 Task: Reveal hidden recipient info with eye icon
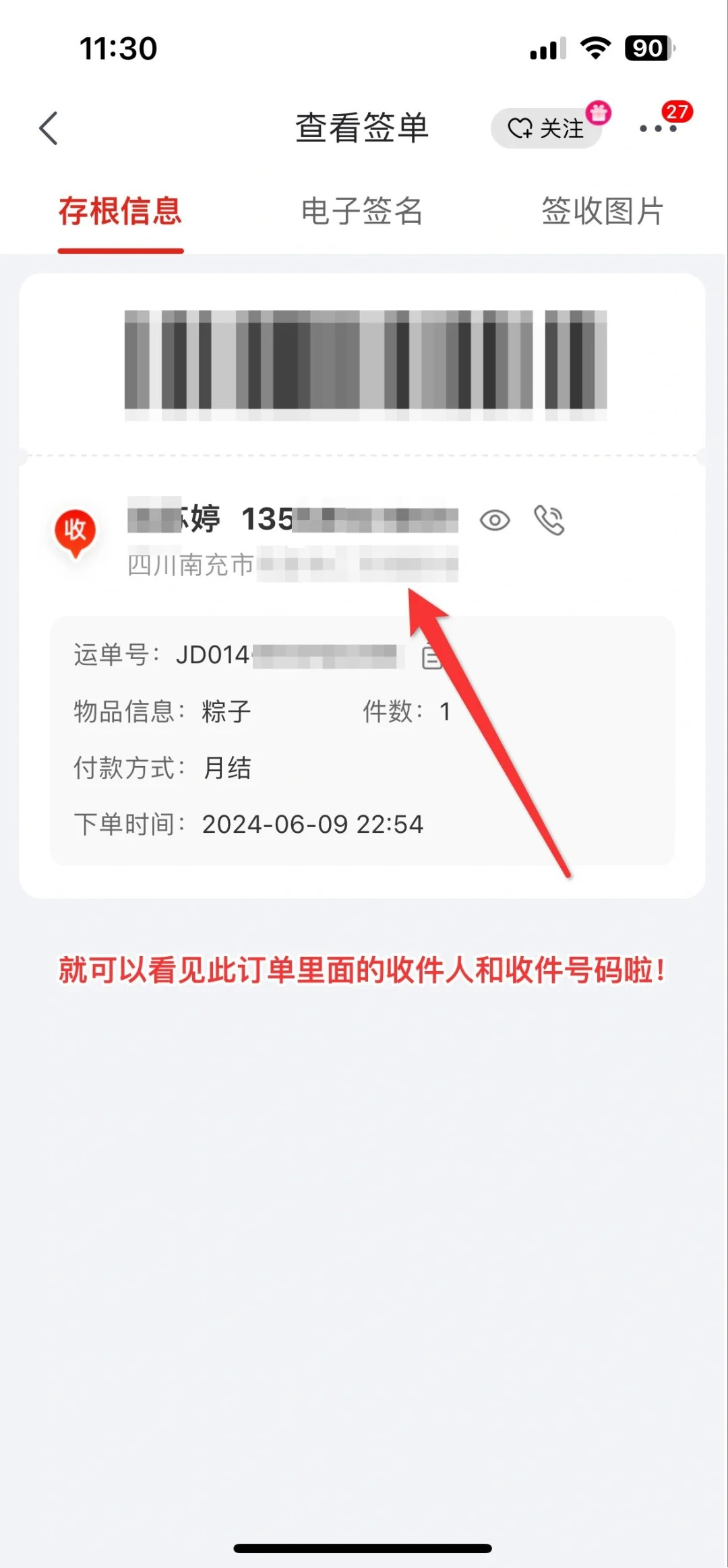click(x=495, y=520)
